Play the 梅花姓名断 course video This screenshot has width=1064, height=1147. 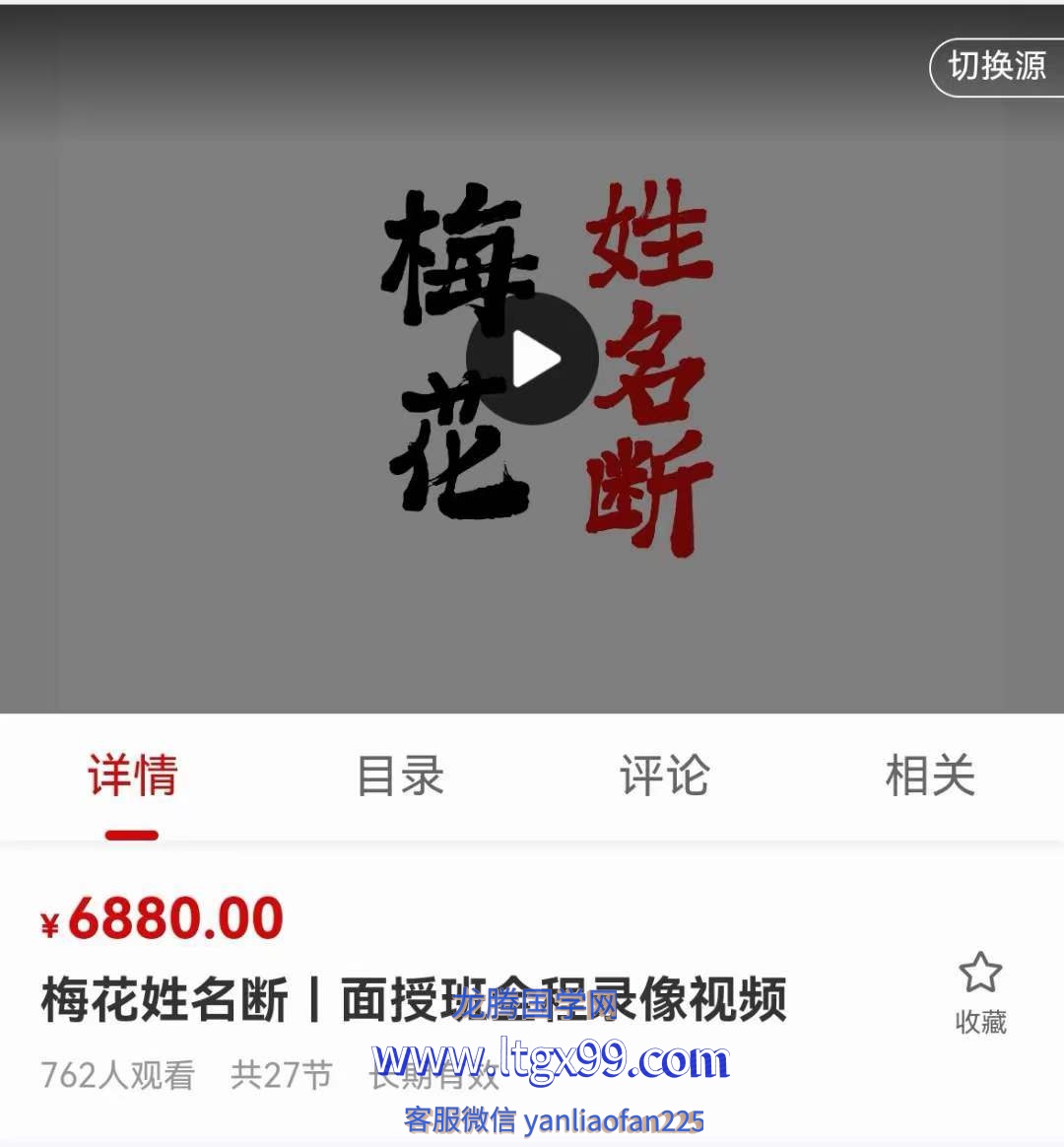pos(532,360)
